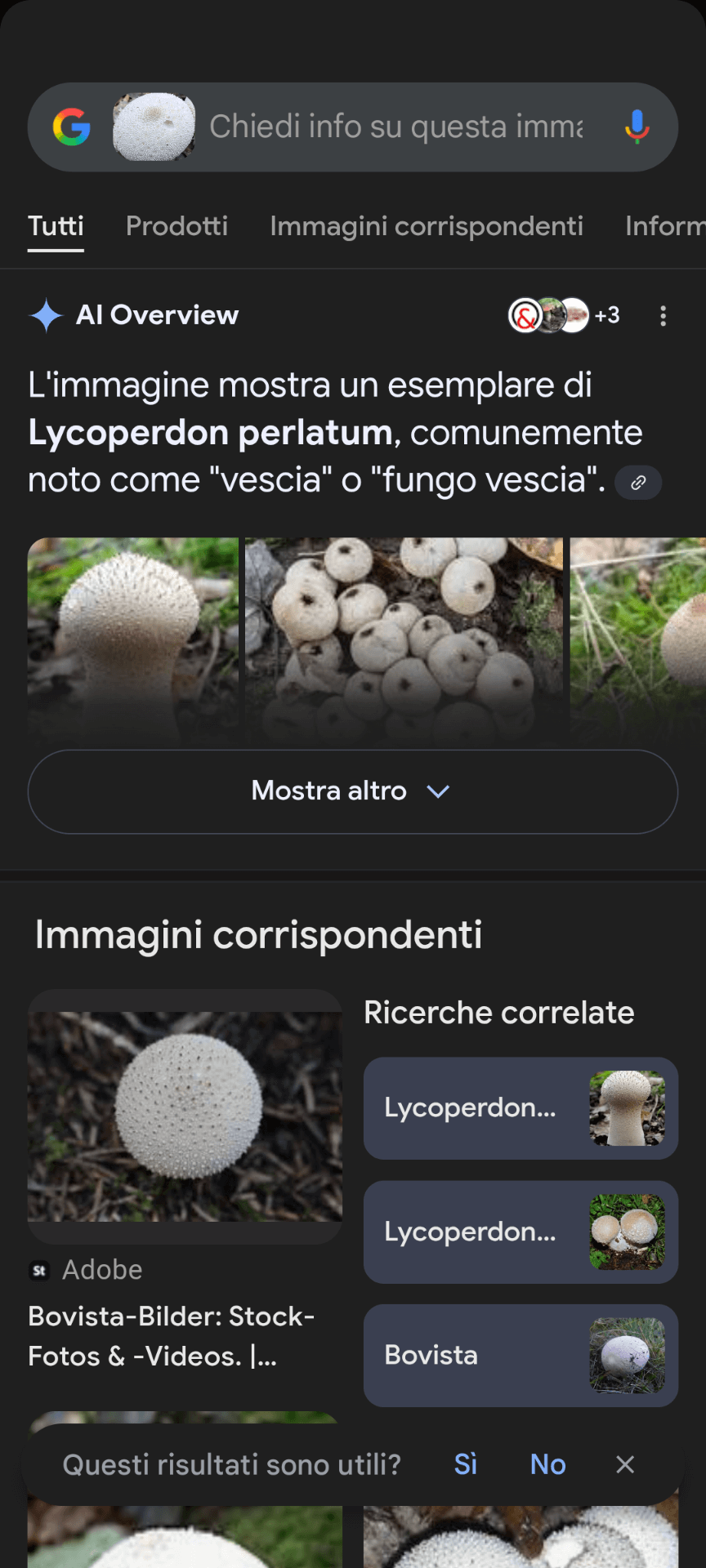This screenshot has width=706, height=1568.
Task: Click the AI Overview sparkle icon
Action: [47, 315]
